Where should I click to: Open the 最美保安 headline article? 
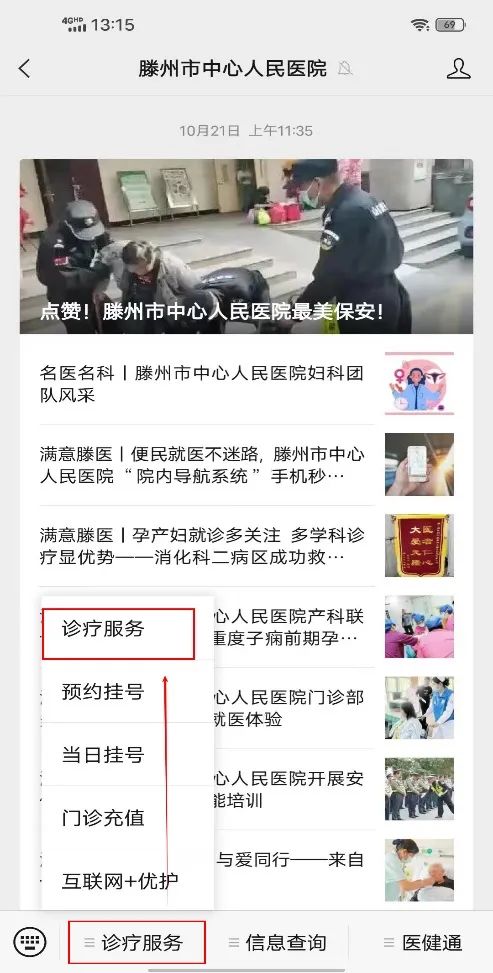pyautogui.click(x=246, y=246)
